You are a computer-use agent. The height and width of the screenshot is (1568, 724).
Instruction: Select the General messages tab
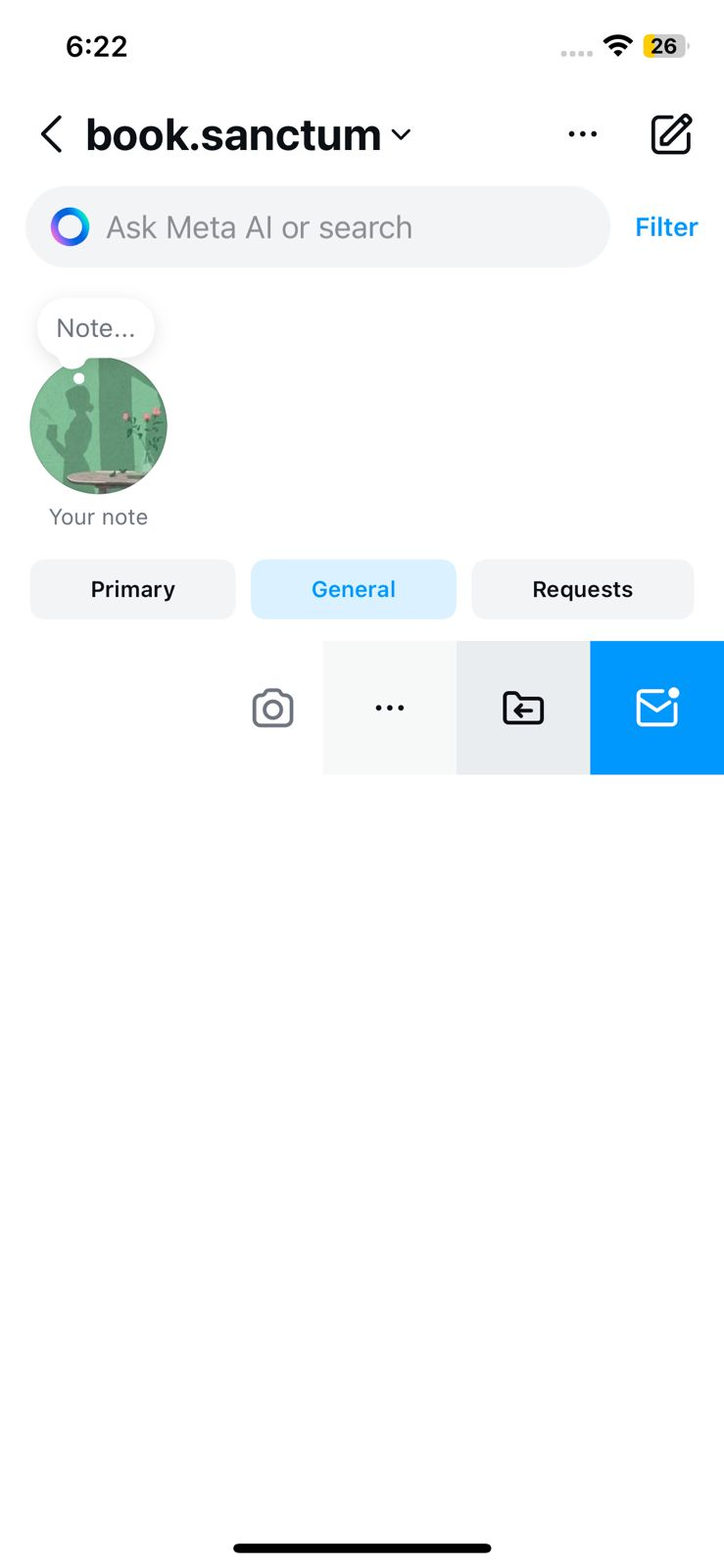click(x=353, y=589)
